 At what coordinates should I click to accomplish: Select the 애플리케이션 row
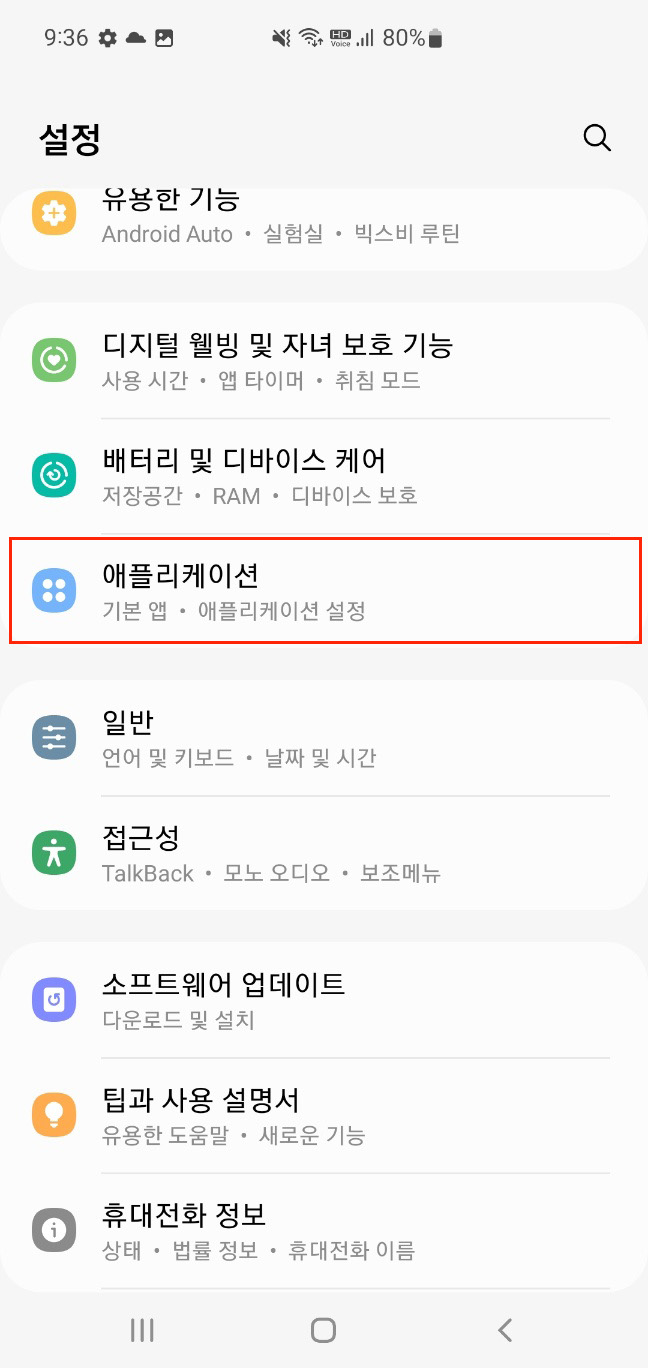click(324, 590)
